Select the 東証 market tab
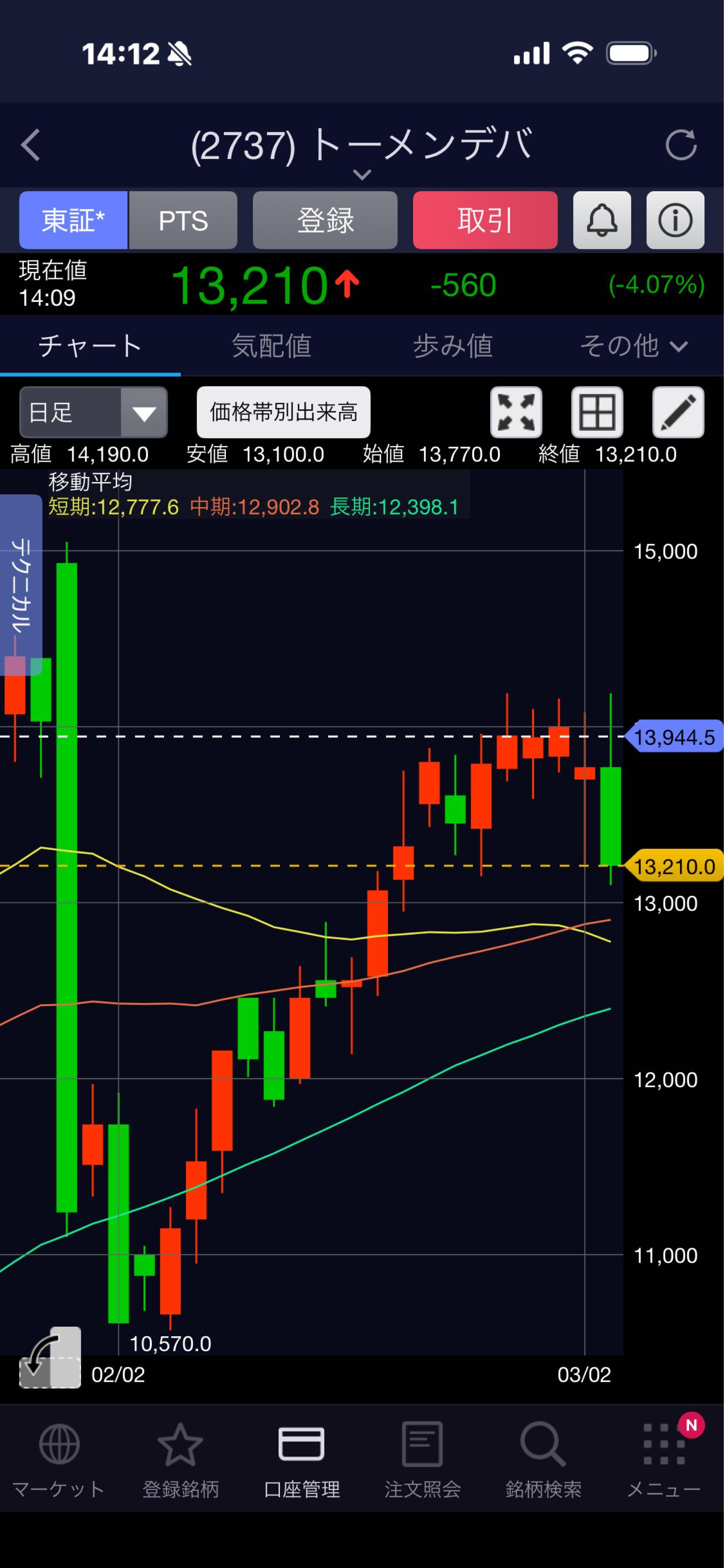Image resolution: width=724 pixels, height=1568 pixels. (73, 220)
